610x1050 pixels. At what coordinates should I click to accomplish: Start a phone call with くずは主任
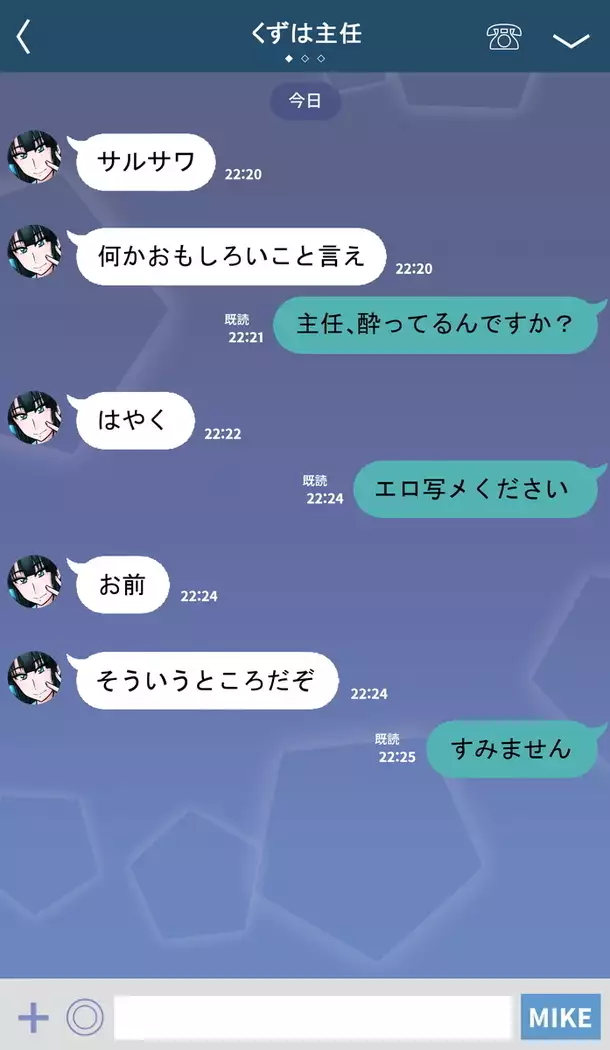[x=505, y=38]
